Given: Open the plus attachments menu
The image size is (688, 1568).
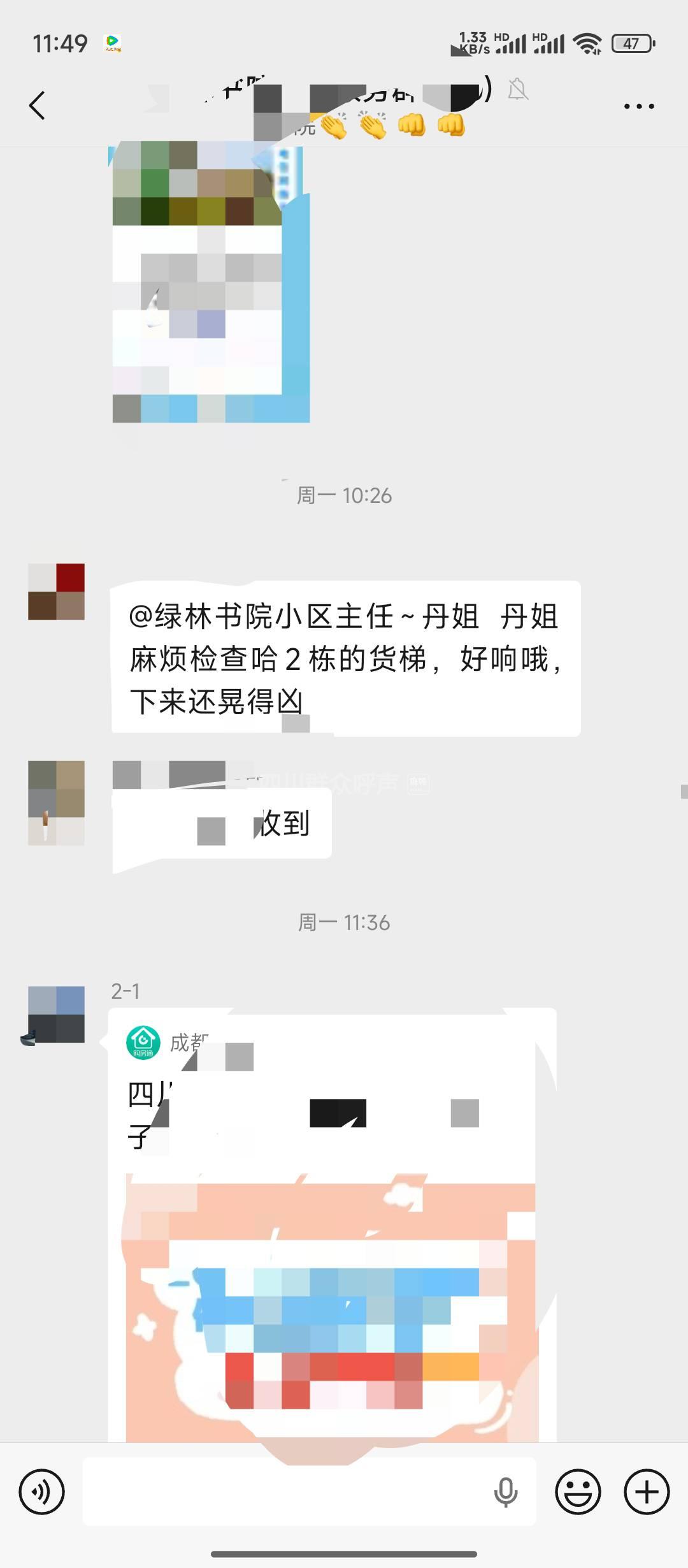Looking at the screenshot, I should tap(646, 1492).
